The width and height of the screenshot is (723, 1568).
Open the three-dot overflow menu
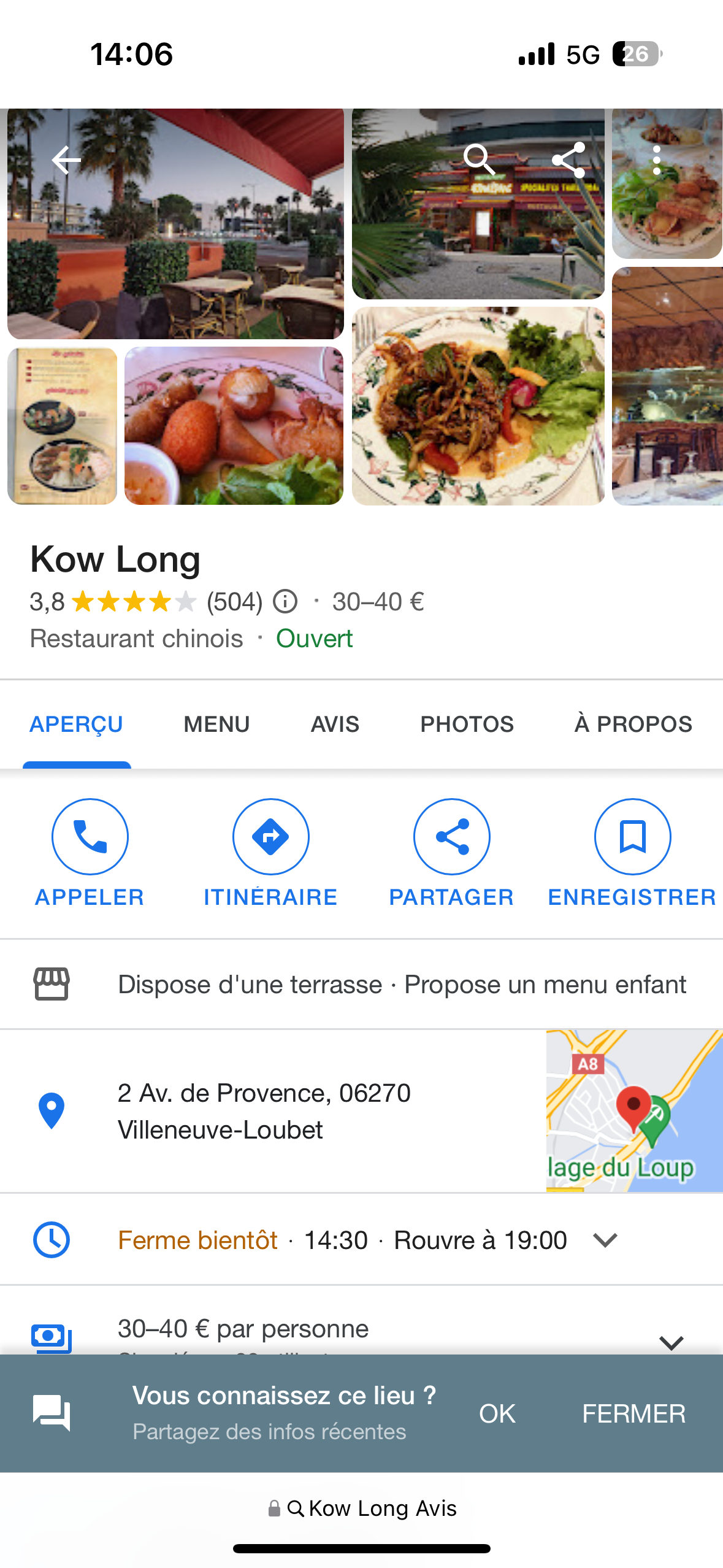pos(656,161)
